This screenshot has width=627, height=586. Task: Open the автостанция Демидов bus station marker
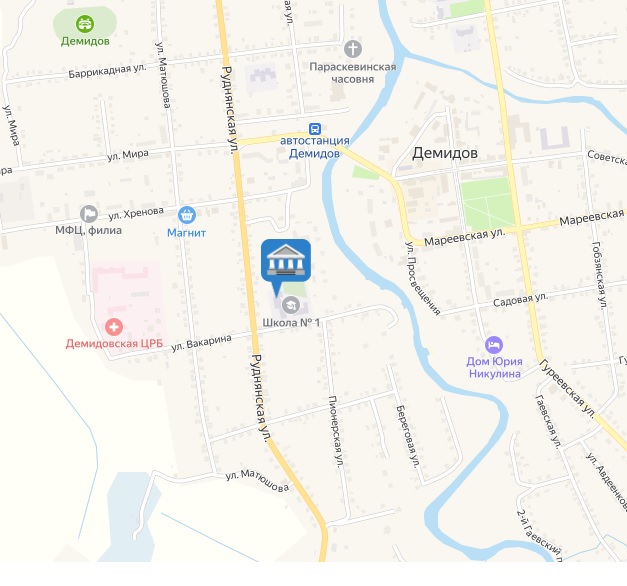point(314,129)
